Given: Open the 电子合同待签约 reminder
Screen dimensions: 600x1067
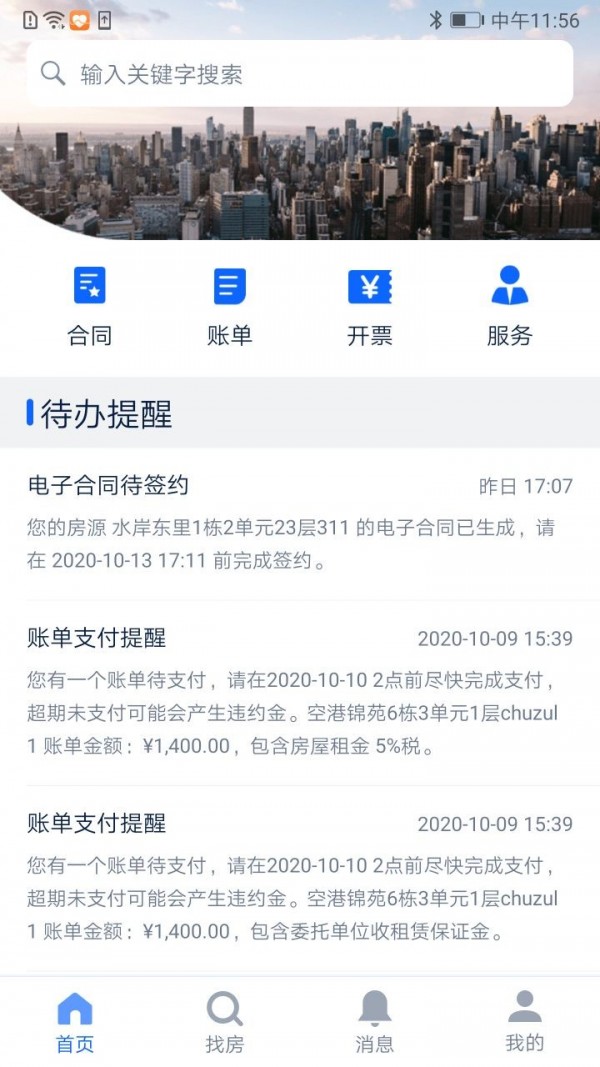Looking at the screenshot, I should [x=300, y=523].
